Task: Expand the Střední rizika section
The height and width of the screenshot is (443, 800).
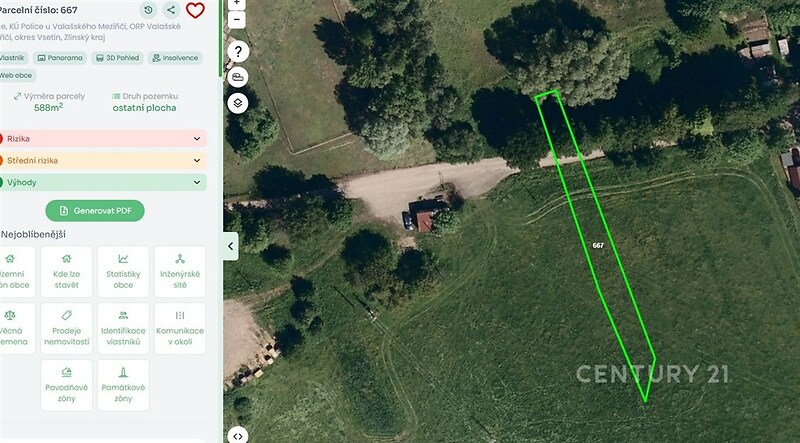Action: pos(102,160)
